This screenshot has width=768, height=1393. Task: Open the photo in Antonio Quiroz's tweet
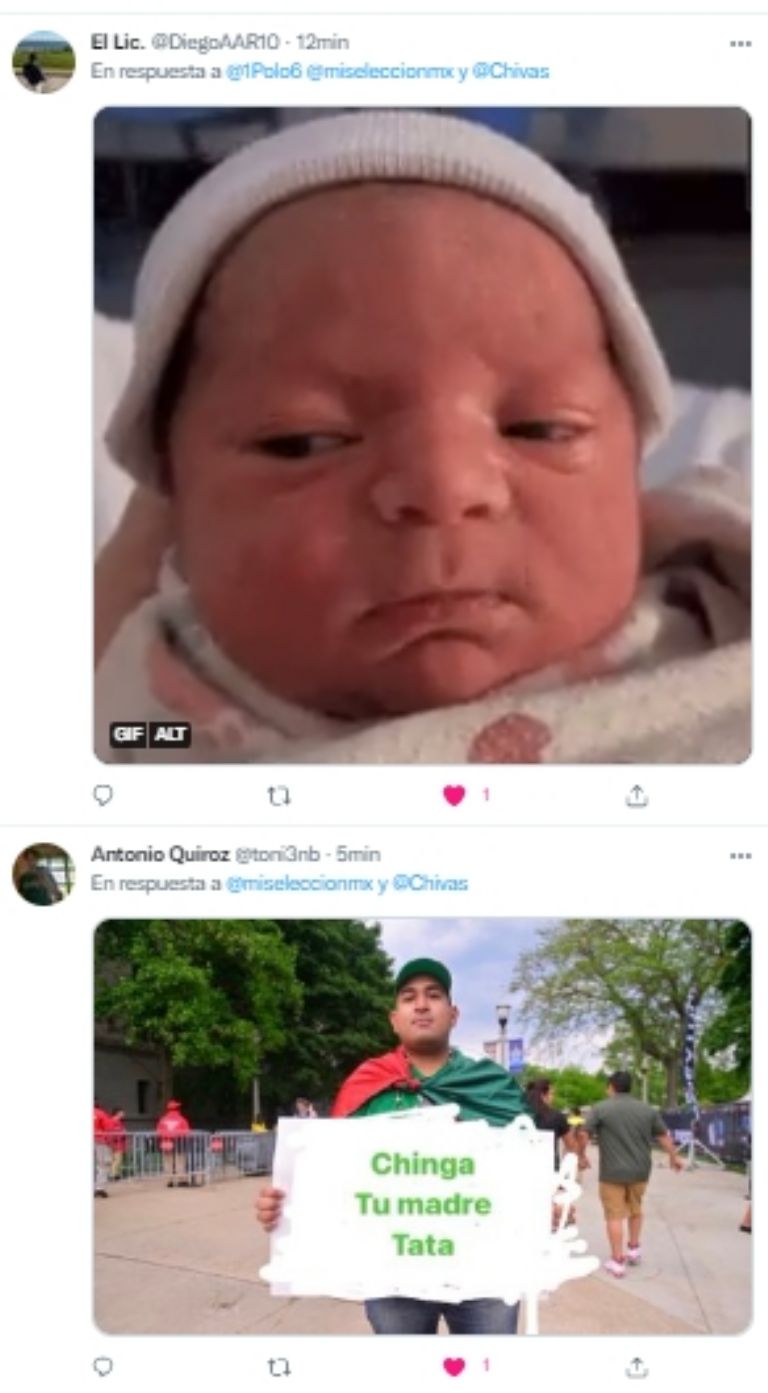pos(422,1125)
